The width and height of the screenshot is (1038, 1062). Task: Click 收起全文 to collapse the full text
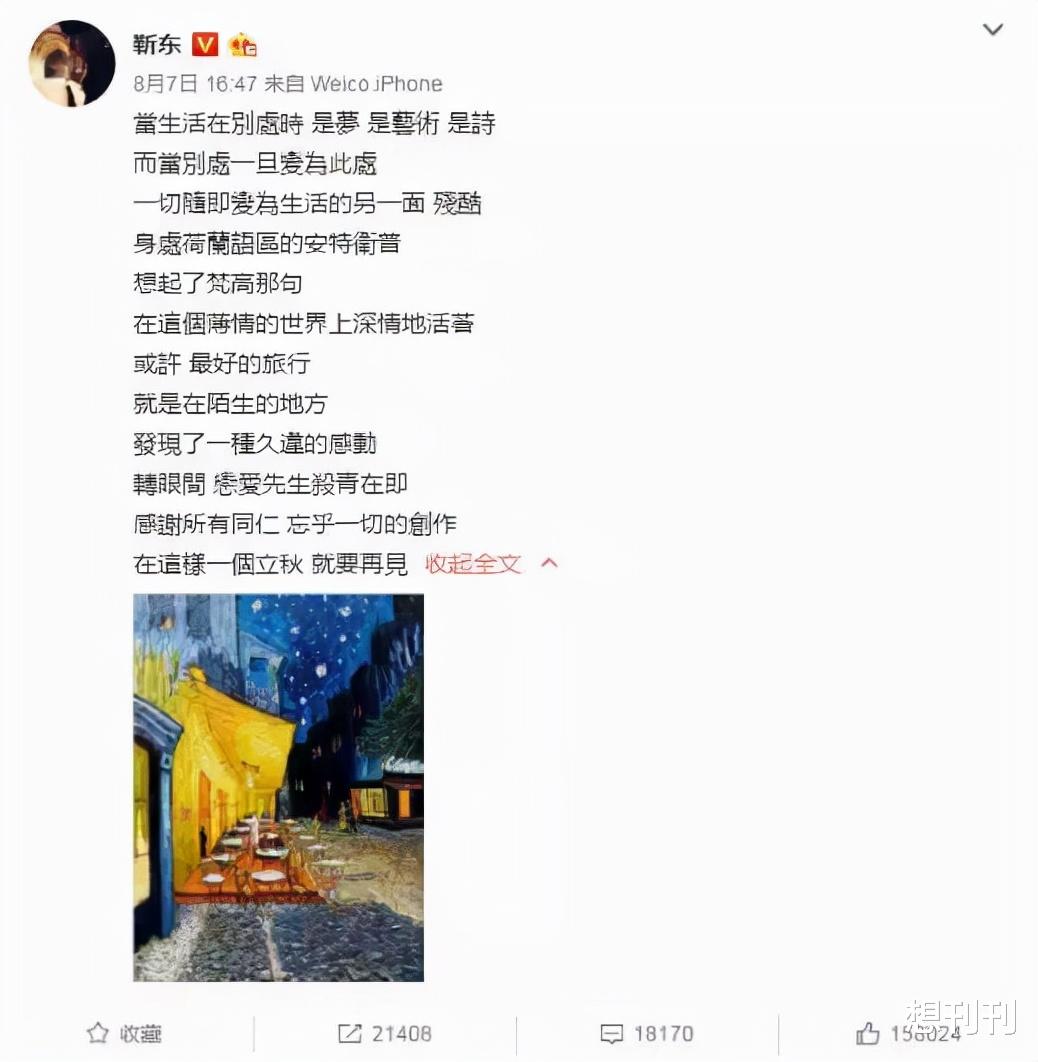pos(471,563)
